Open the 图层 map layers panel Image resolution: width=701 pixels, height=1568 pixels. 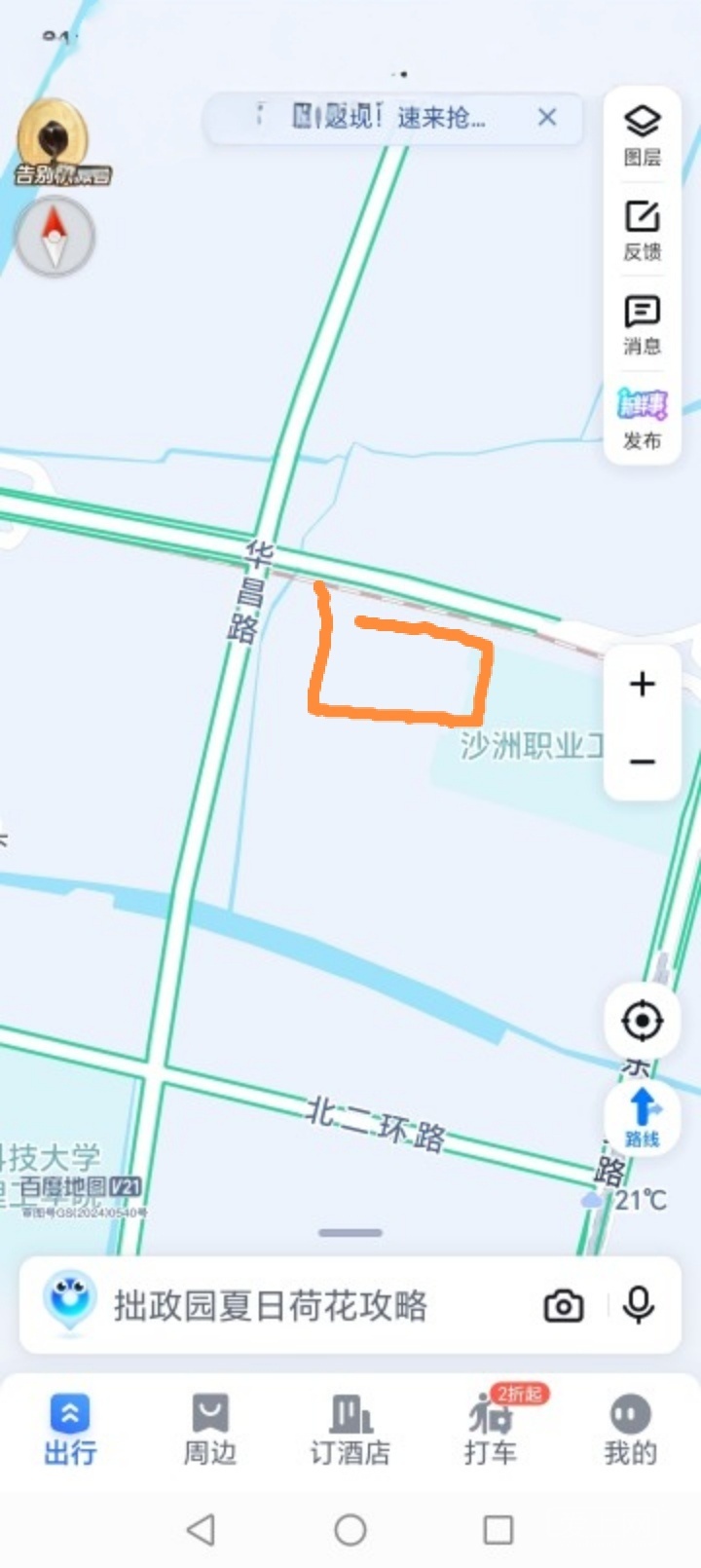[x=642, y=134]
